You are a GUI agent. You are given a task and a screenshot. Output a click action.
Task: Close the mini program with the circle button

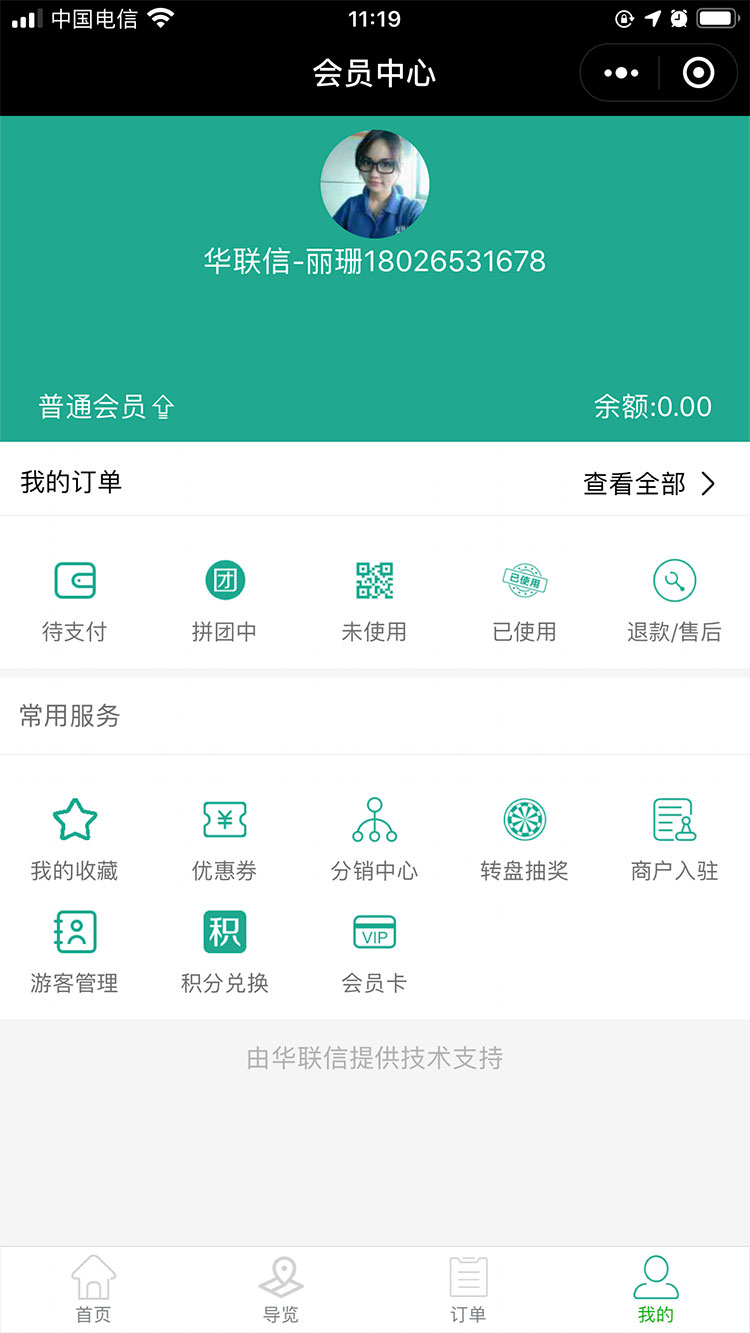[698, 73]
